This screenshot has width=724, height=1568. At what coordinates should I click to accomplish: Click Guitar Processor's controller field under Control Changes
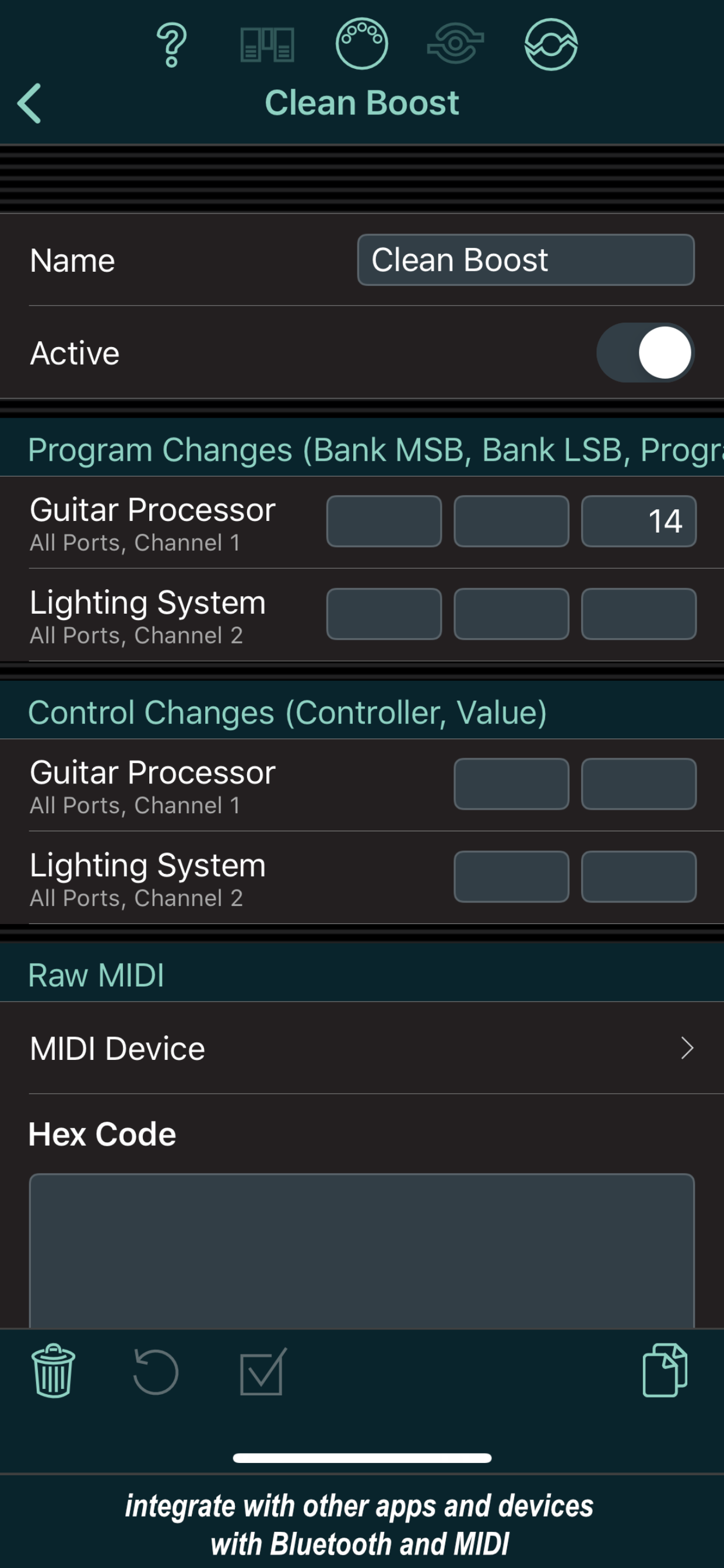[511, 783]
